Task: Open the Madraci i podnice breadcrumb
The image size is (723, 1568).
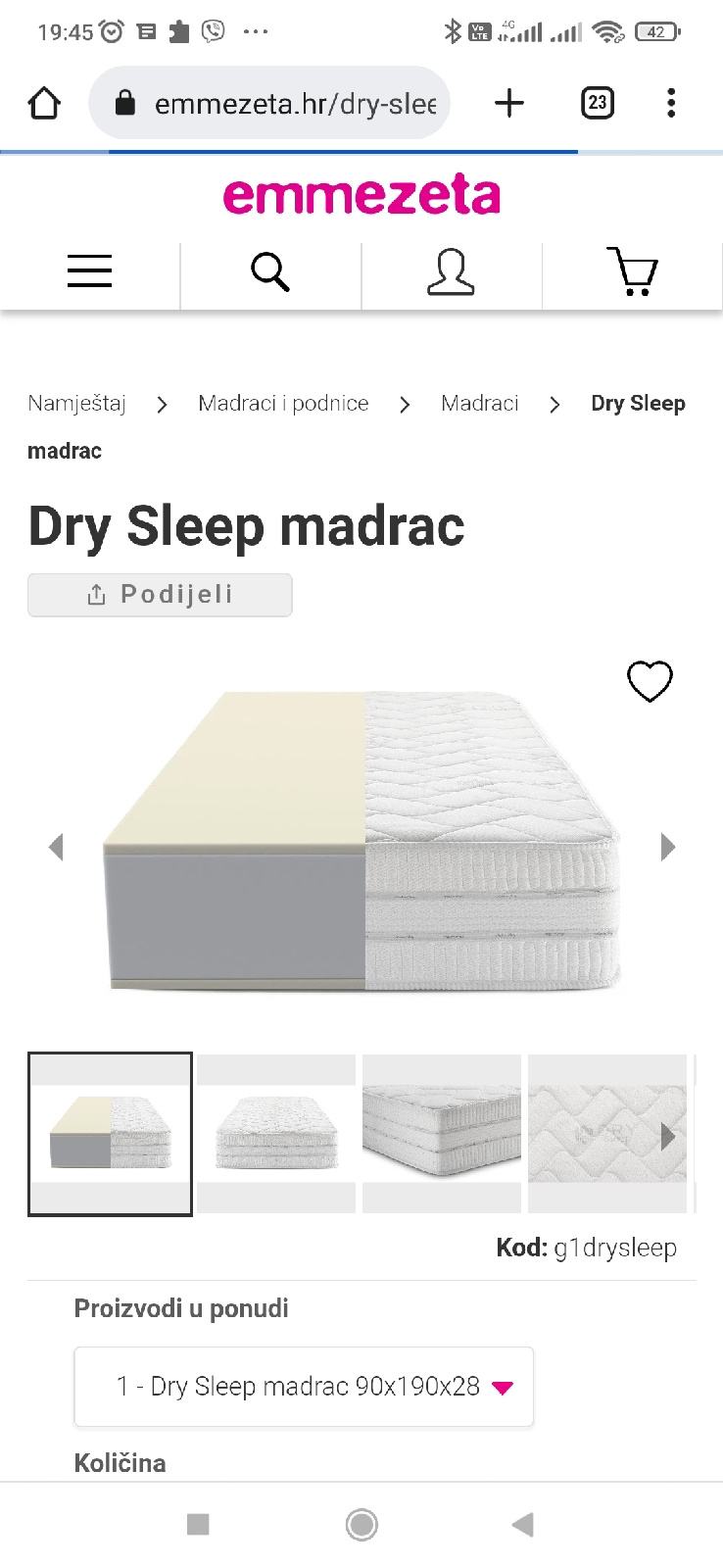Action: coord(283,403)
